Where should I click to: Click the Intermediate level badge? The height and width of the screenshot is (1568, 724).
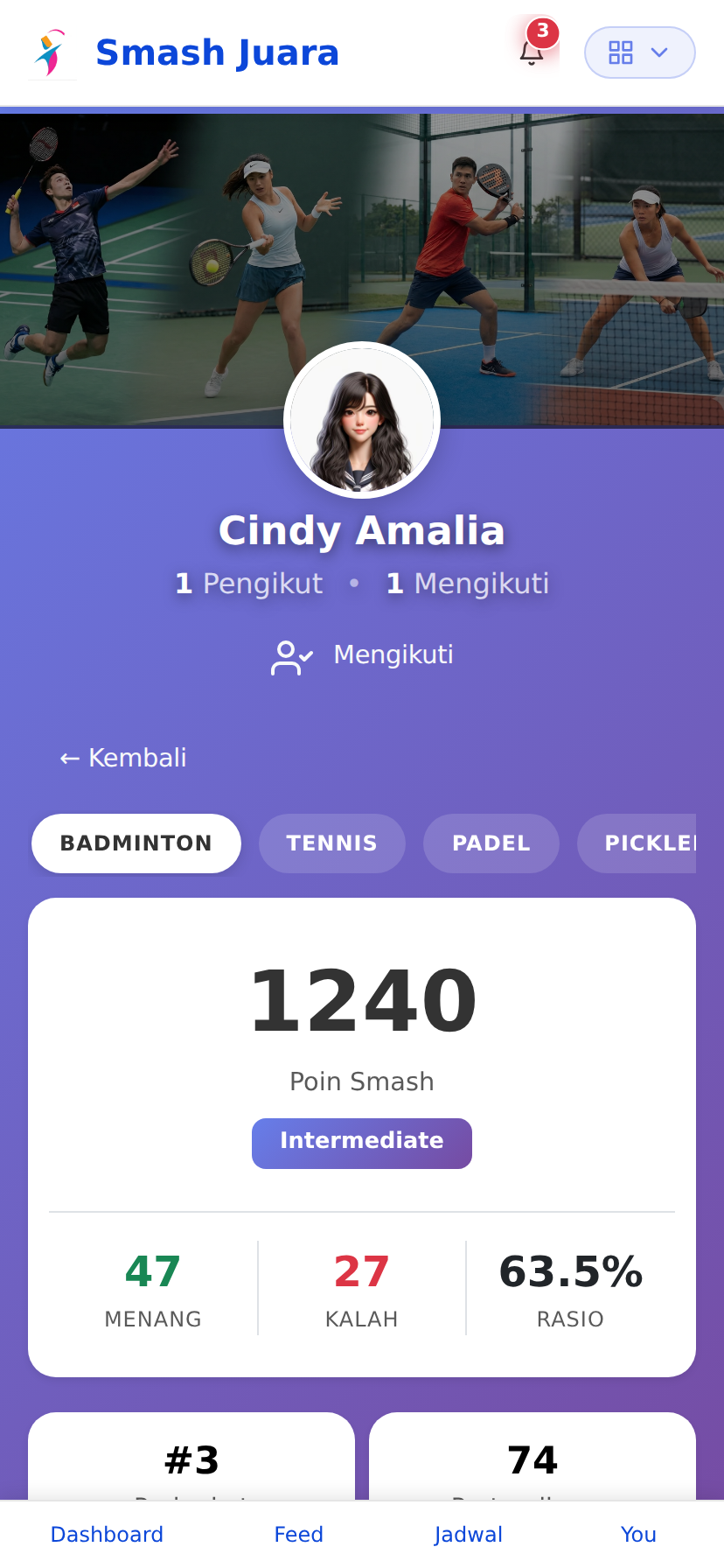(361, 1143)
